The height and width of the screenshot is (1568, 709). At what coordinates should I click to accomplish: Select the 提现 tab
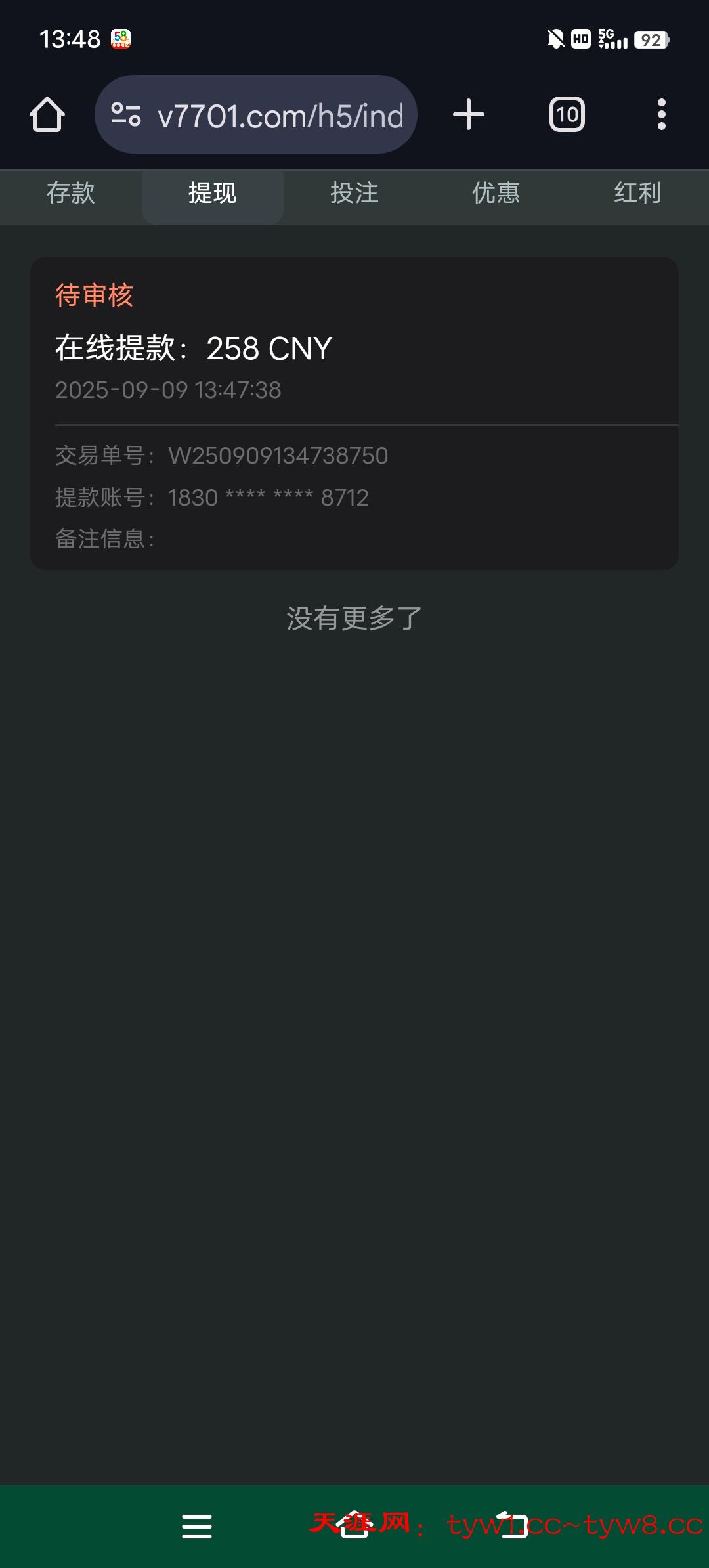tap(212, 194)
